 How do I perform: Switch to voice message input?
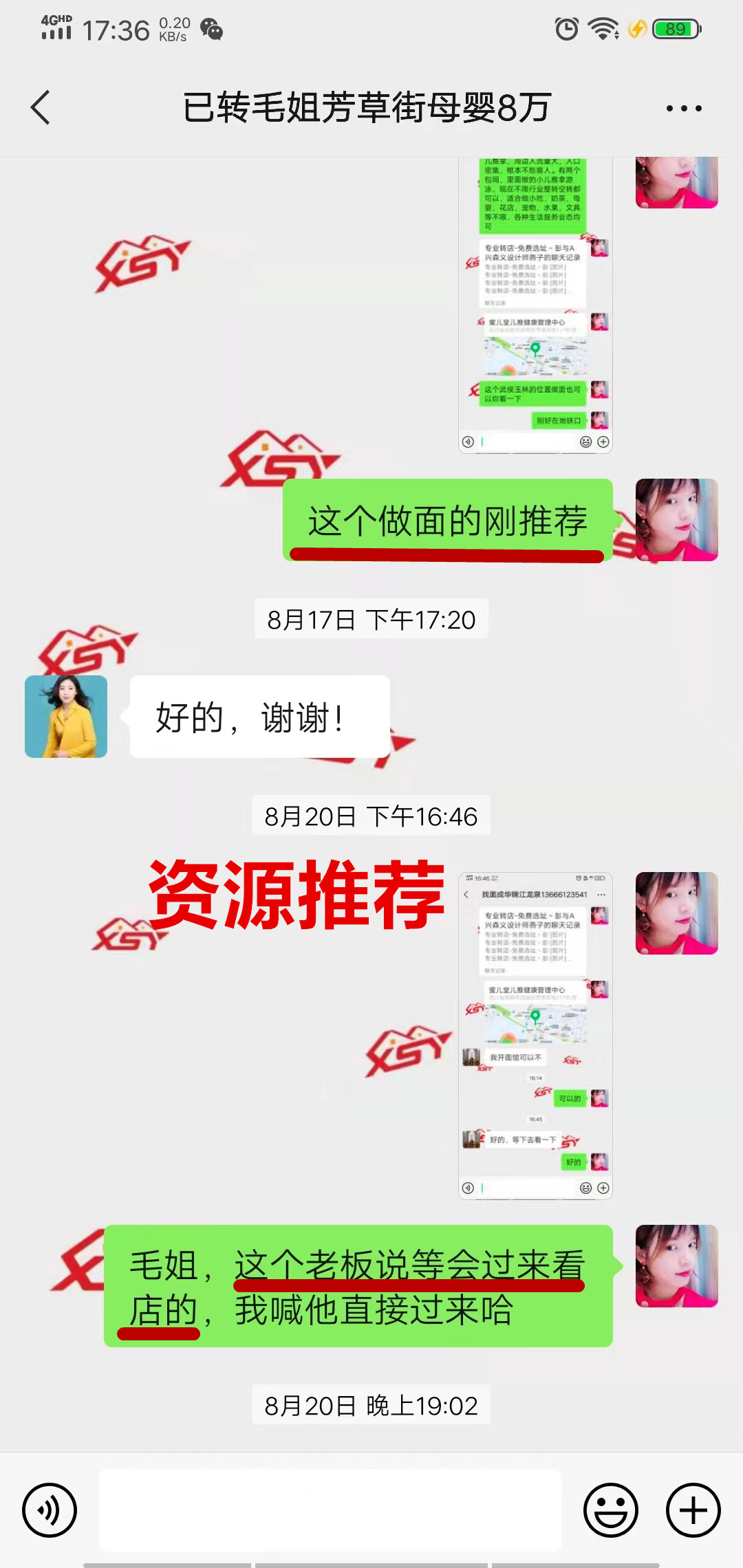pyautogui.click(x=50, y=1510)
